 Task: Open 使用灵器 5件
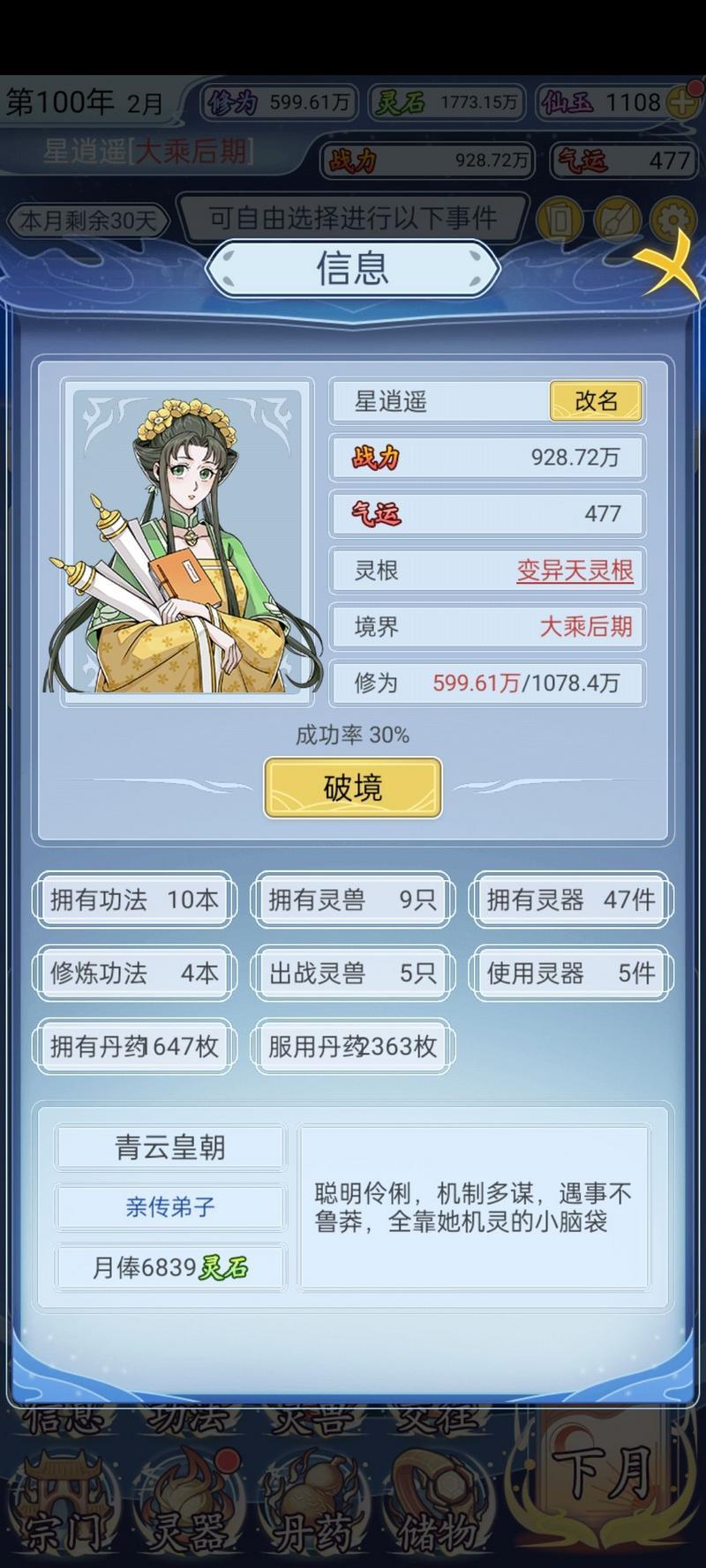[x=571, y=973]
